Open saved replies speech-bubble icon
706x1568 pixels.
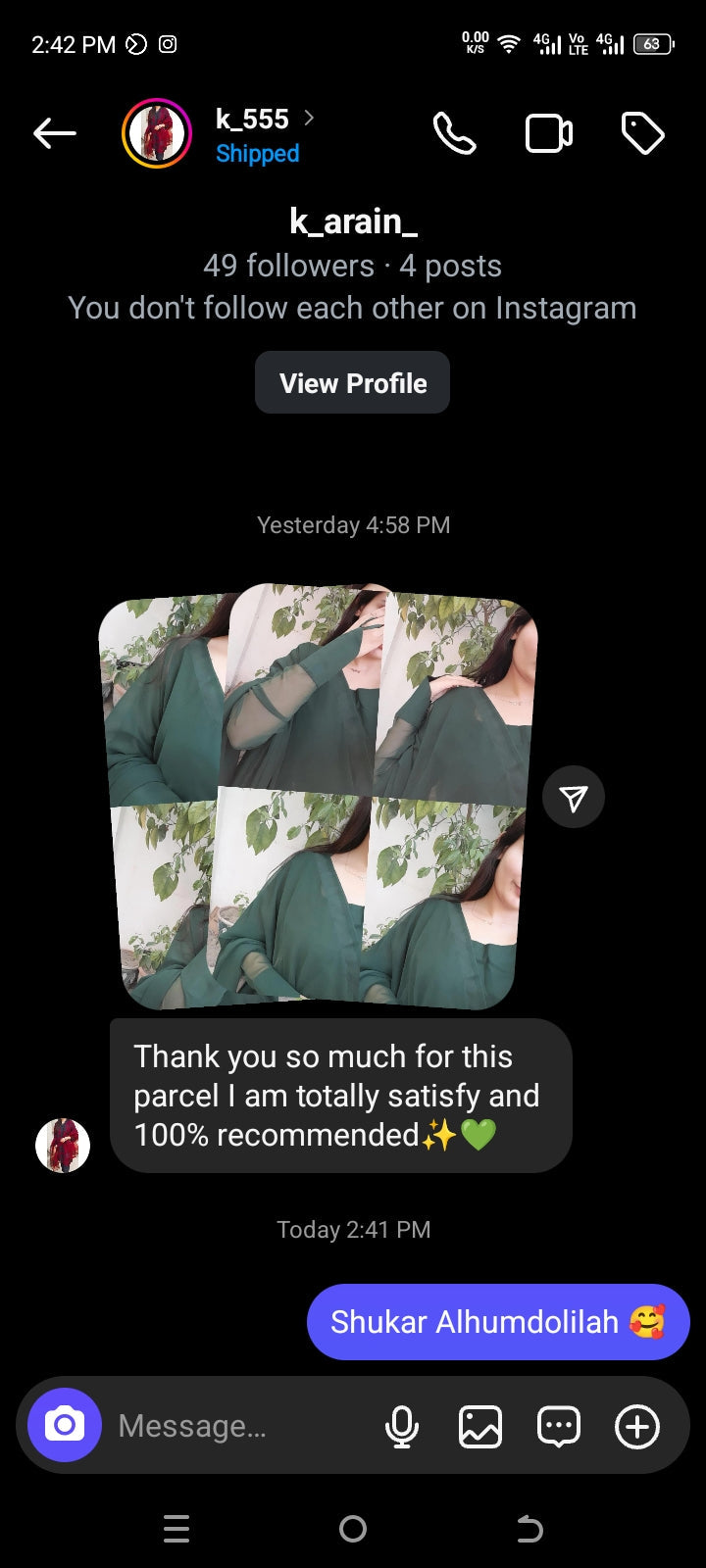(559, 1426)
